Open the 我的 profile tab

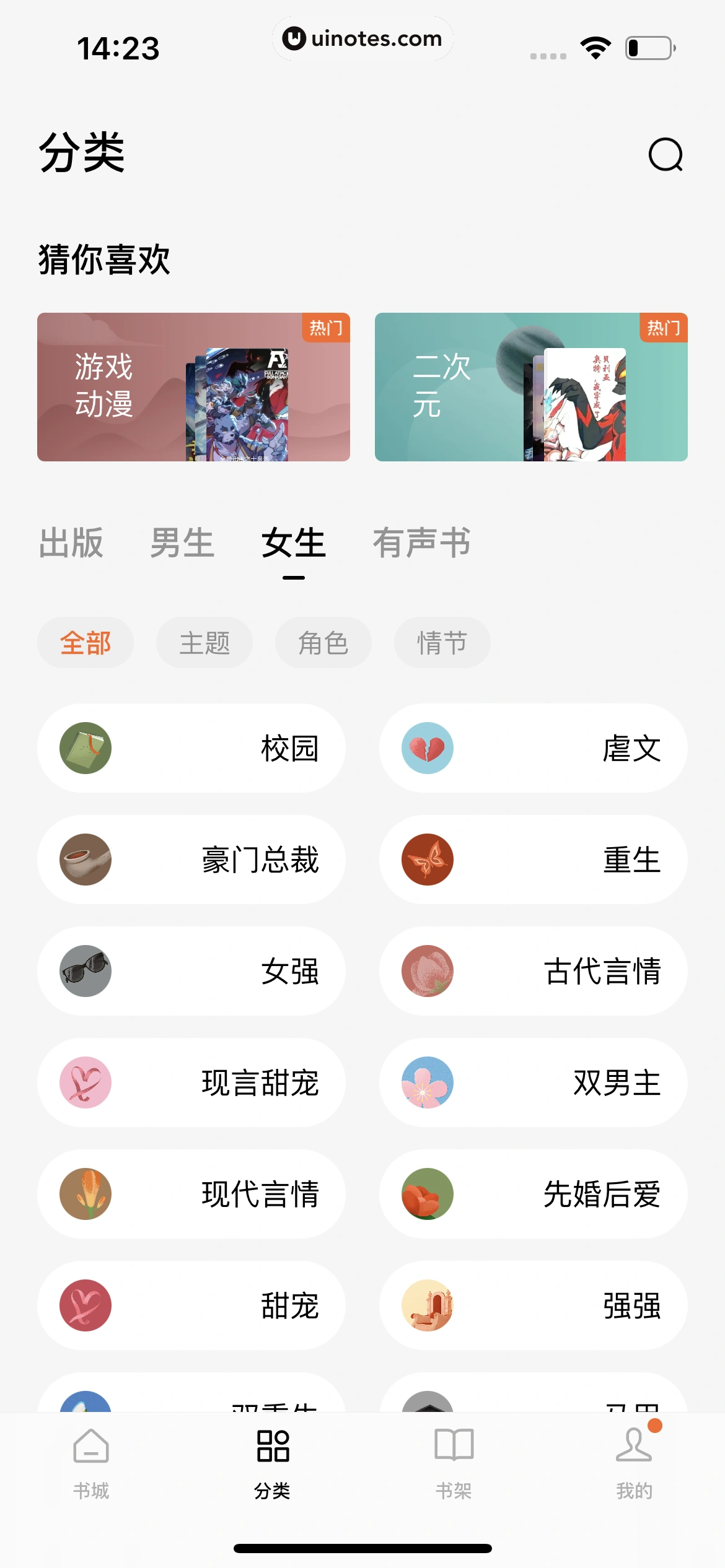(634, 1463)
